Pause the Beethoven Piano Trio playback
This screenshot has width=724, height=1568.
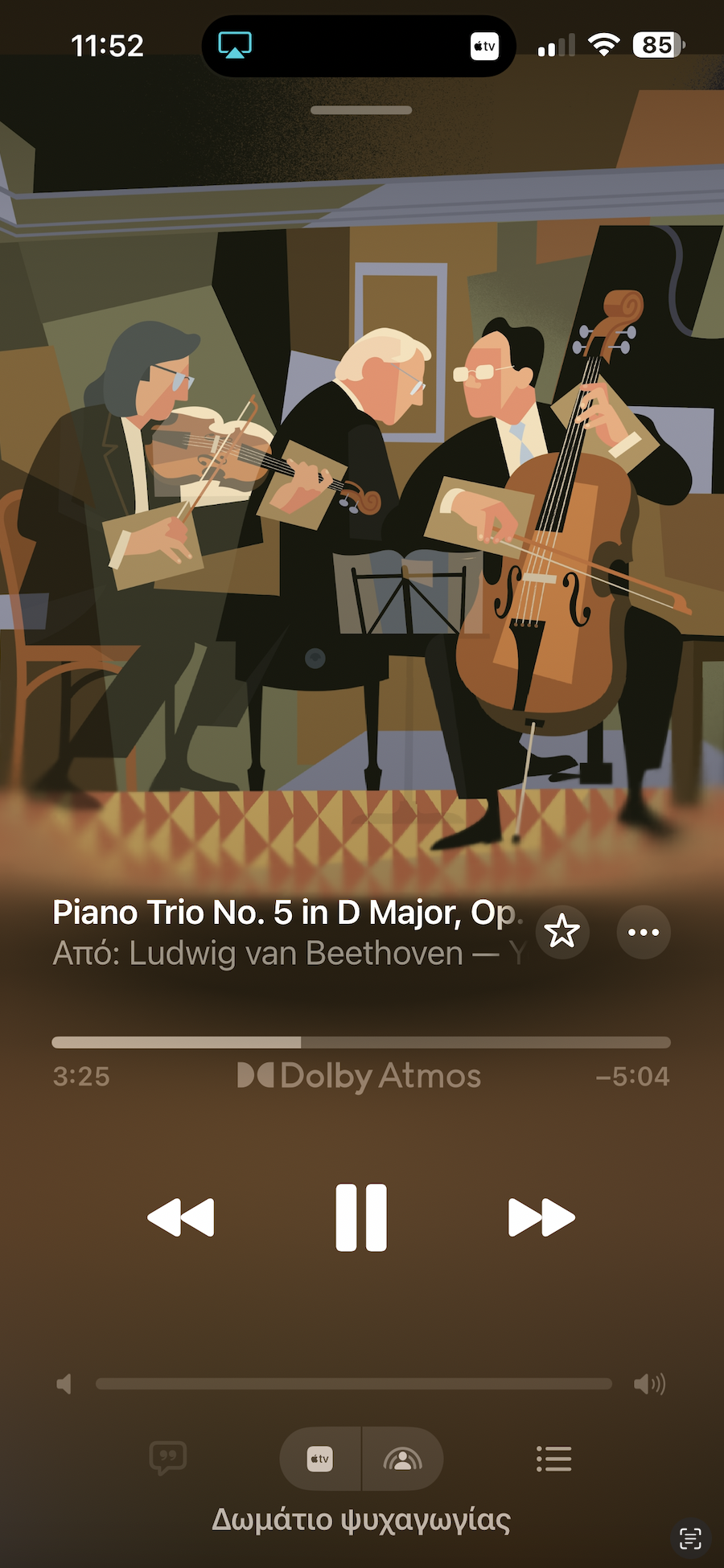[x=361, y=1217]
